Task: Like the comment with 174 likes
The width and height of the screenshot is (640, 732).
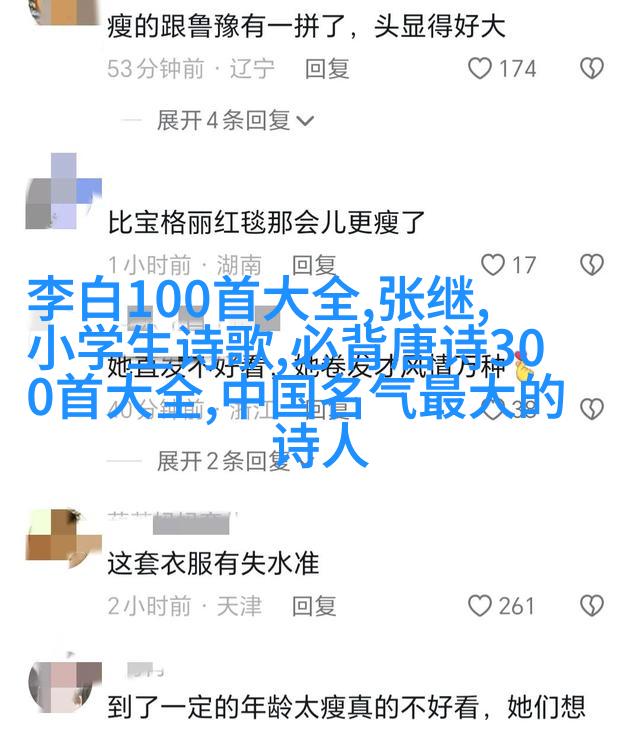Action: tap(481, 68)
